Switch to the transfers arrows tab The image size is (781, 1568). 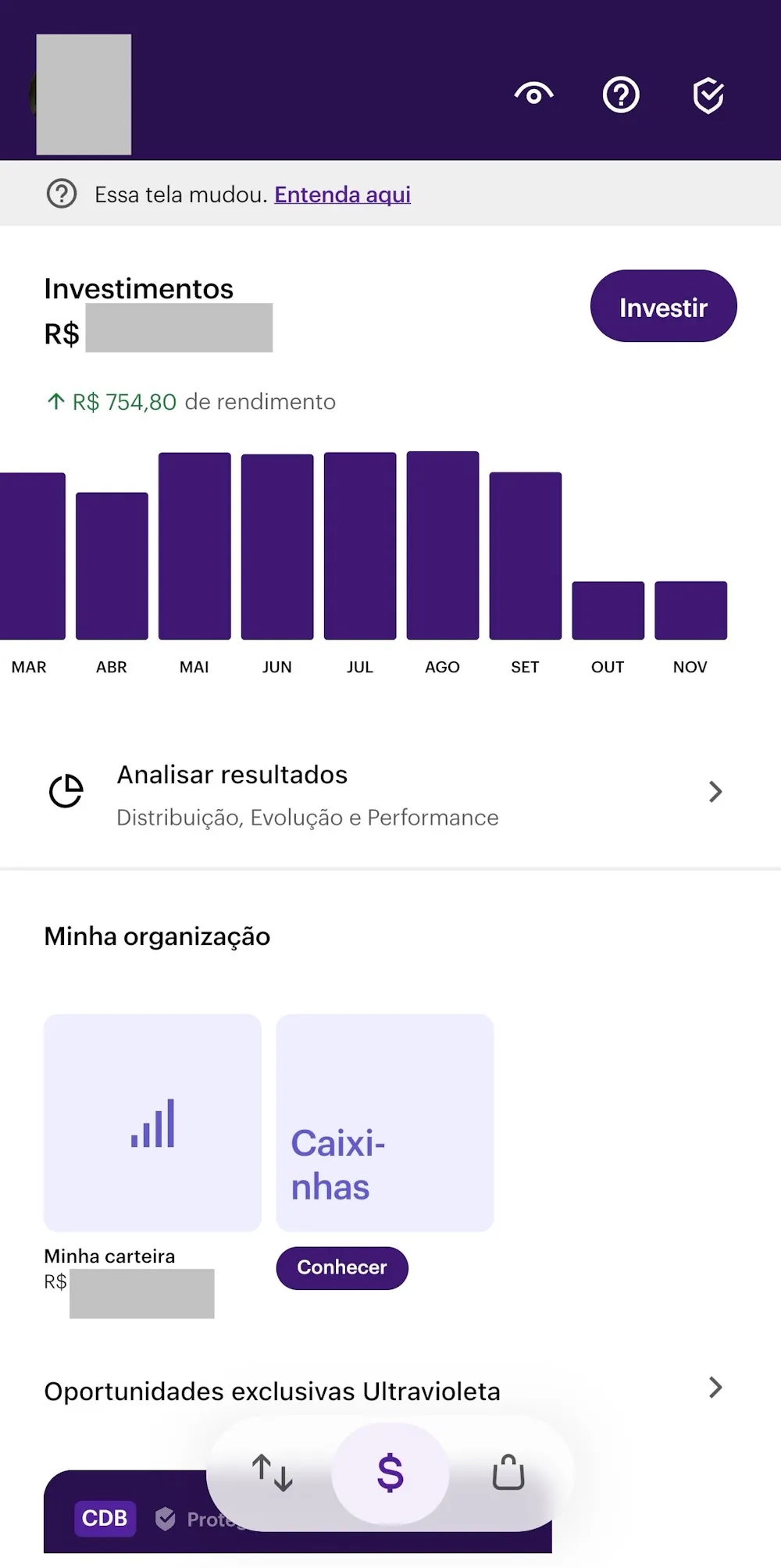273,1473
